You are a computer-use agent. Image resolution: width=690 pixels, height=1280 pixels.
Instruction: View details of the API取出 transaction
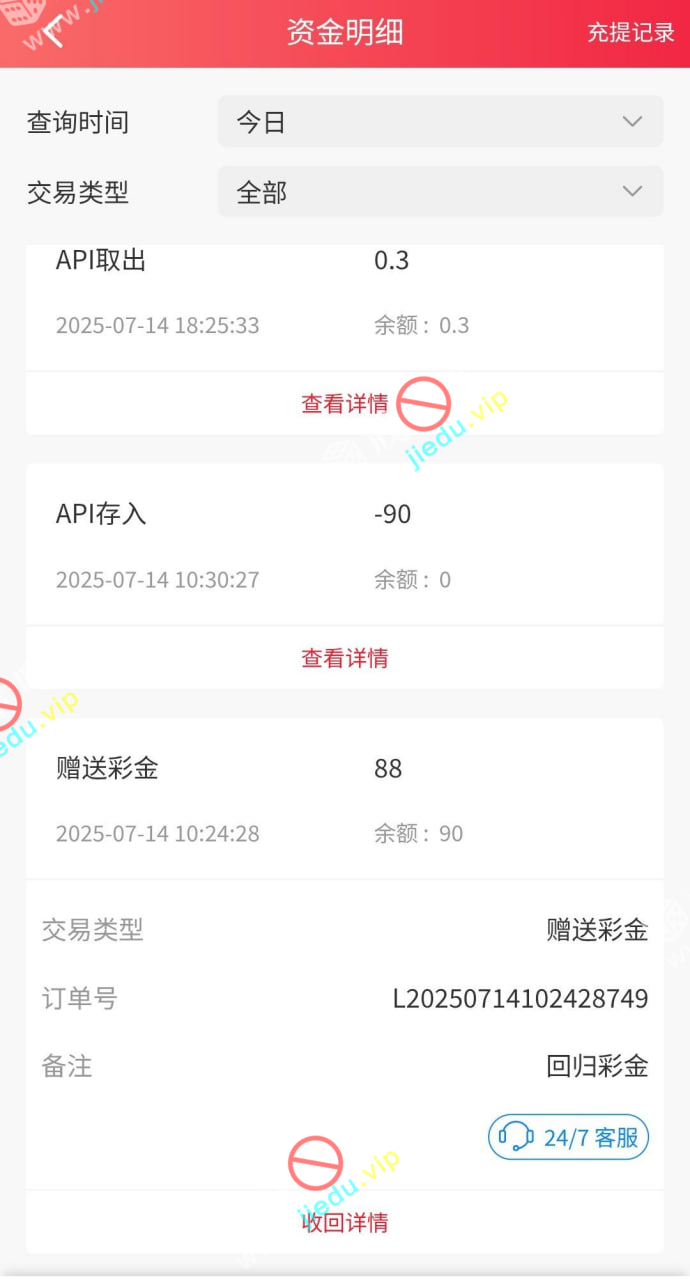tap(345, 404)
